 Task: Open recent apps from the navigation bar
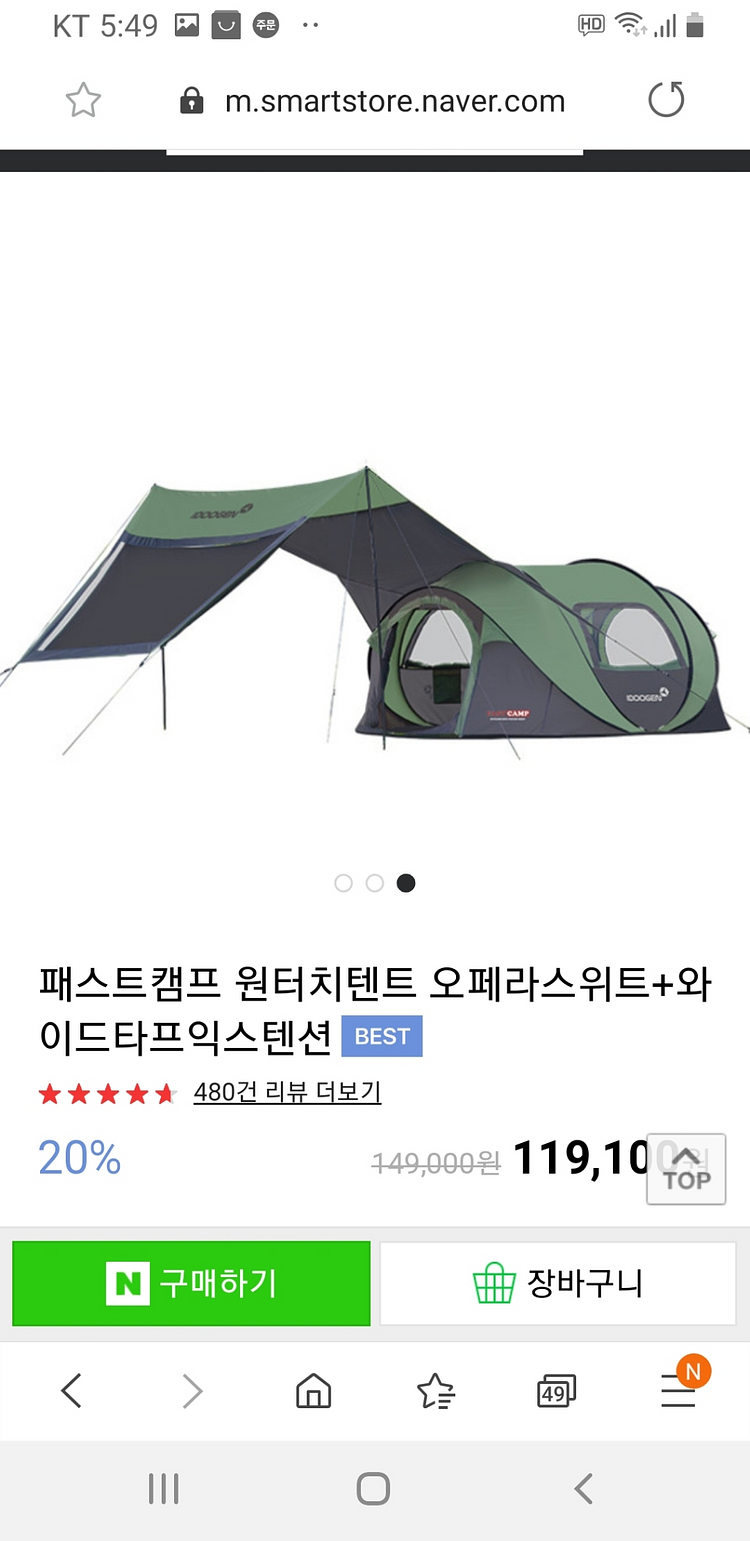coord(163,1489)
